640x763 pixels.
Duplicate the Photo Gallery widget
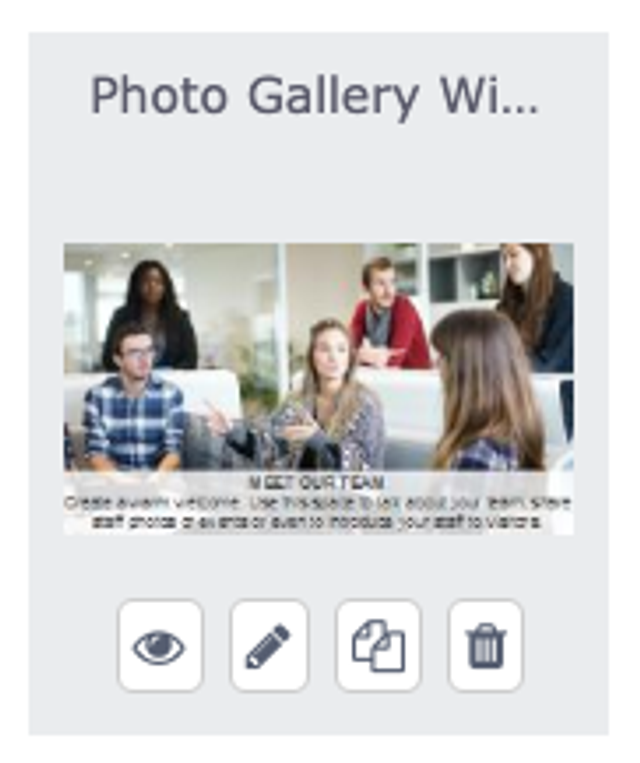378,646
